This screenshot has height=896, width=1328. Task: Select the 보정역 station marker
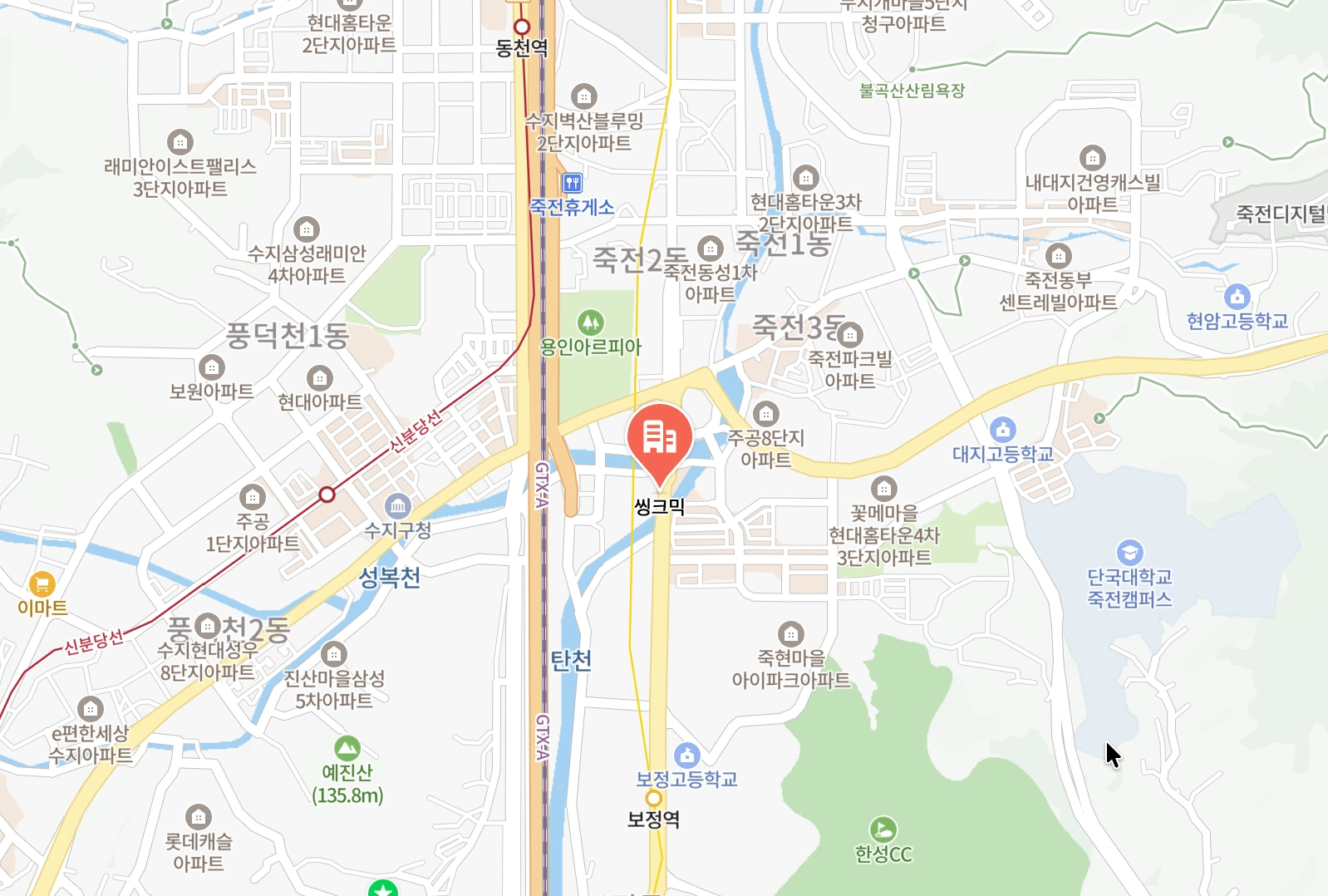point(654,799)
